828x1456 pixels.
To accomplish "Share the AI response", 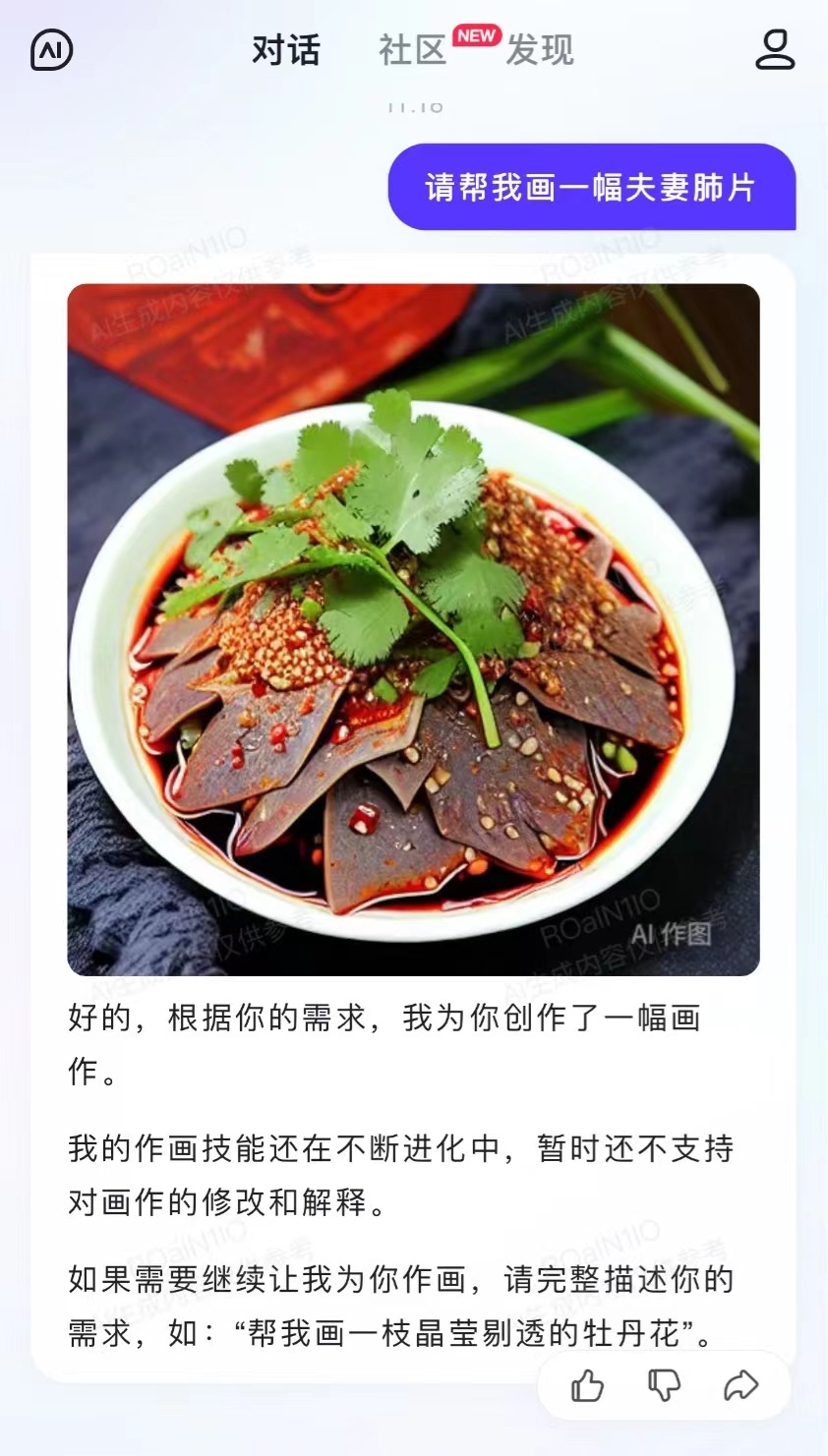I will pos(740,1386).
